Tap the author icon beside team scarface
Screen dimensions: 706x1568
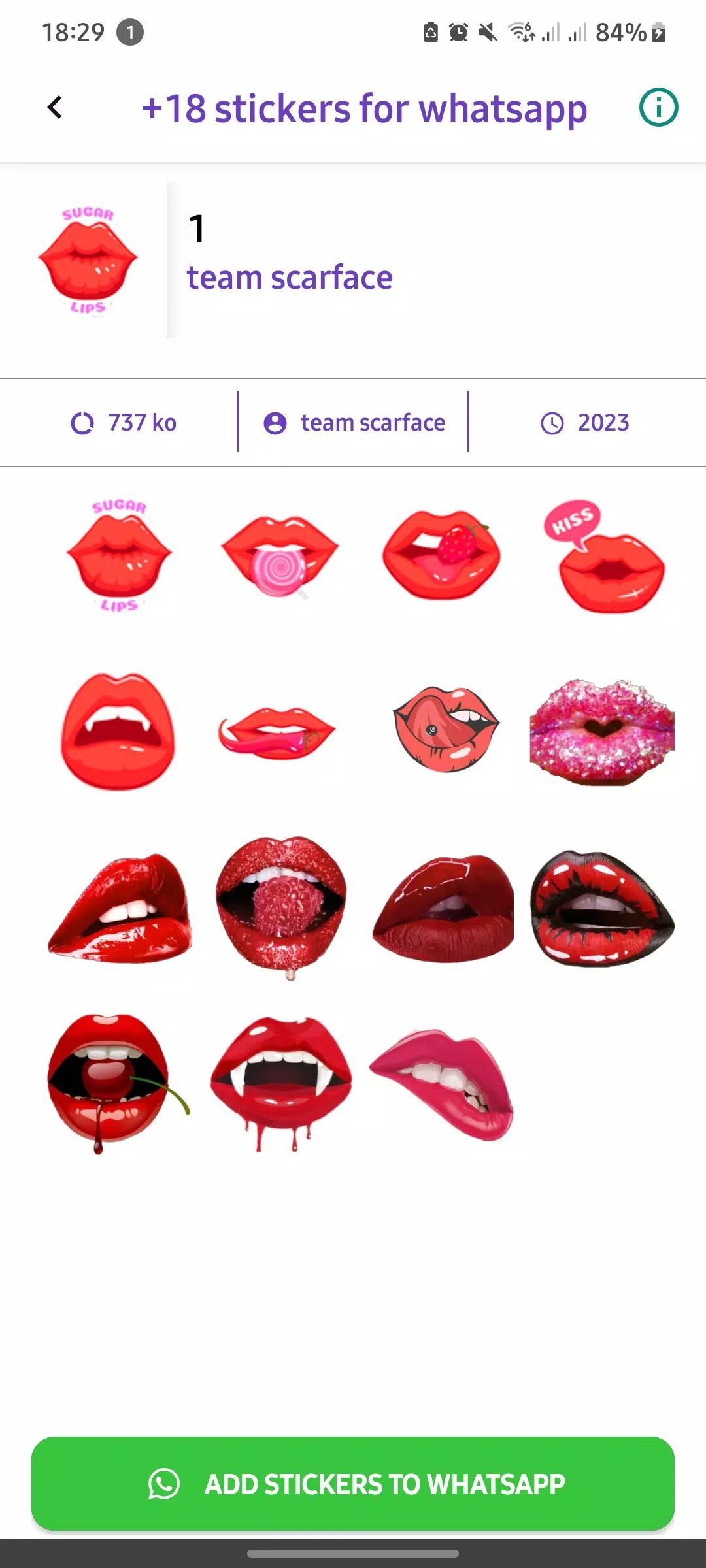click(275, 423)
